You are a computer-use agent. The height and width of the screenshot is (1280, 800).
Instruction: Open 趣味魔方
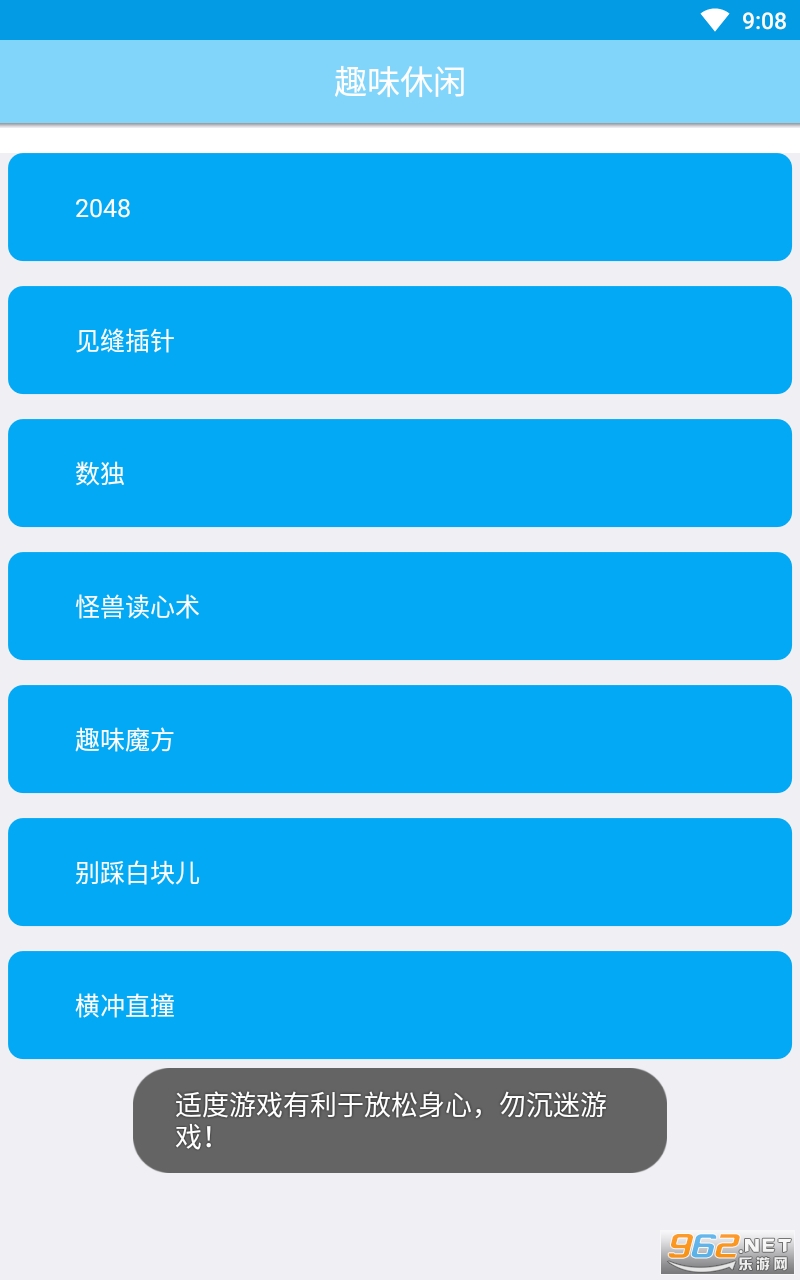[400, 739]
